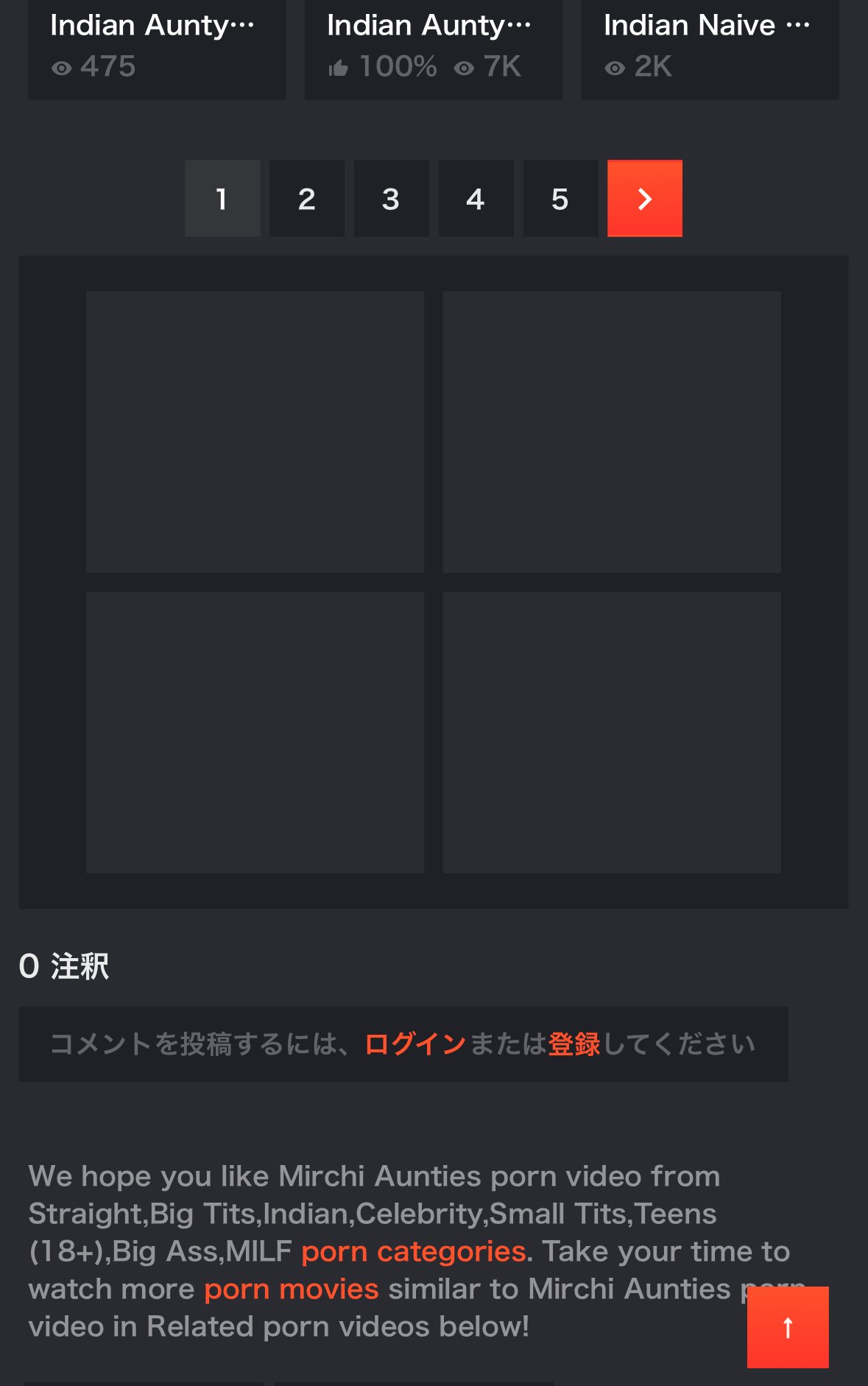Tap the 登録 register link
Screen dimensions: 868x1386
[x=574, y=1044]
